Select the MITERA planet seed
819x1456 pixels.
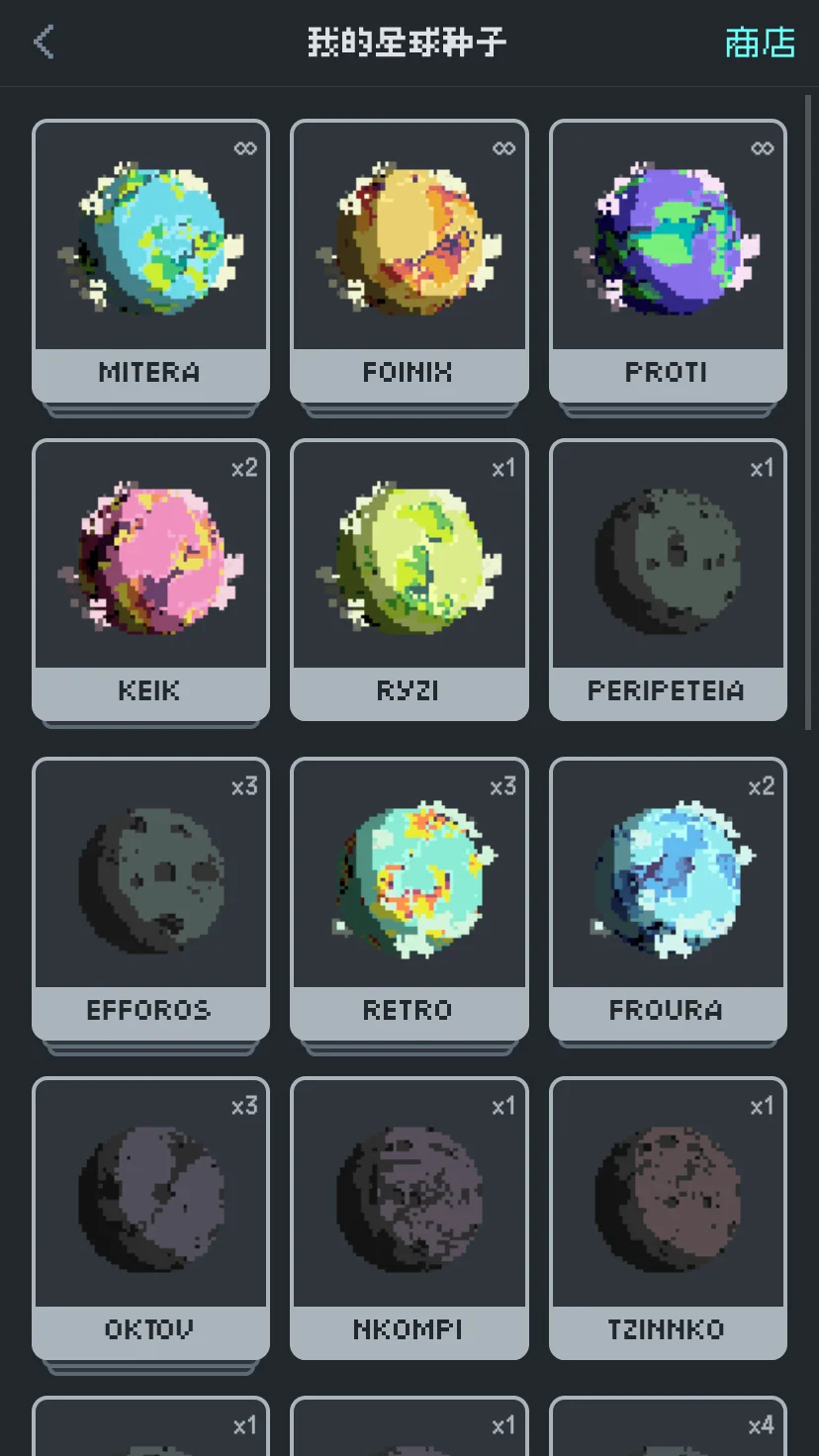pos(150,259)
